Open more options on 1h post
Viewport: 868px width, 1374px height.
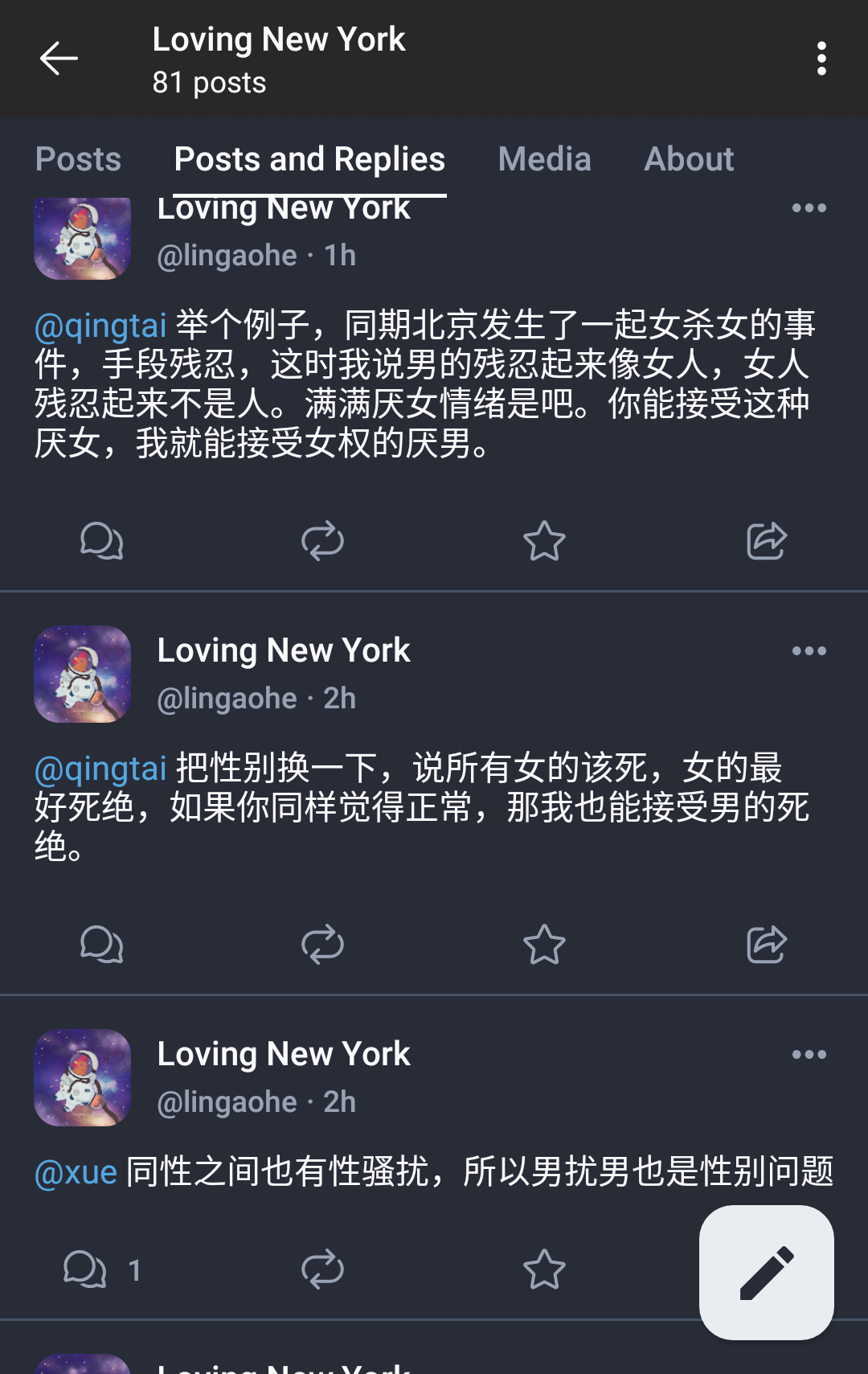809,208
